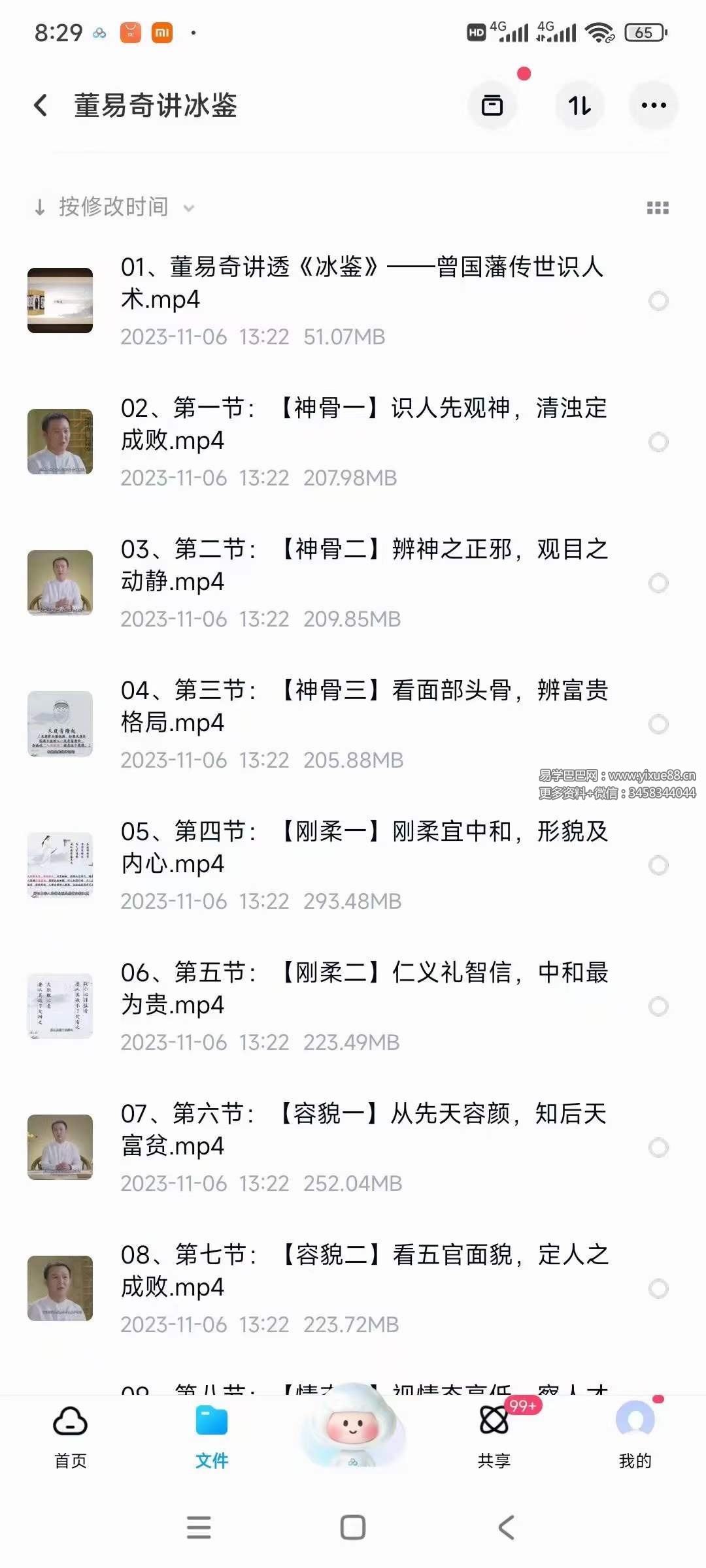Open video 07、第六节 容貌一
Screen dimensions: 706x1568
(x=363, y=1130)
